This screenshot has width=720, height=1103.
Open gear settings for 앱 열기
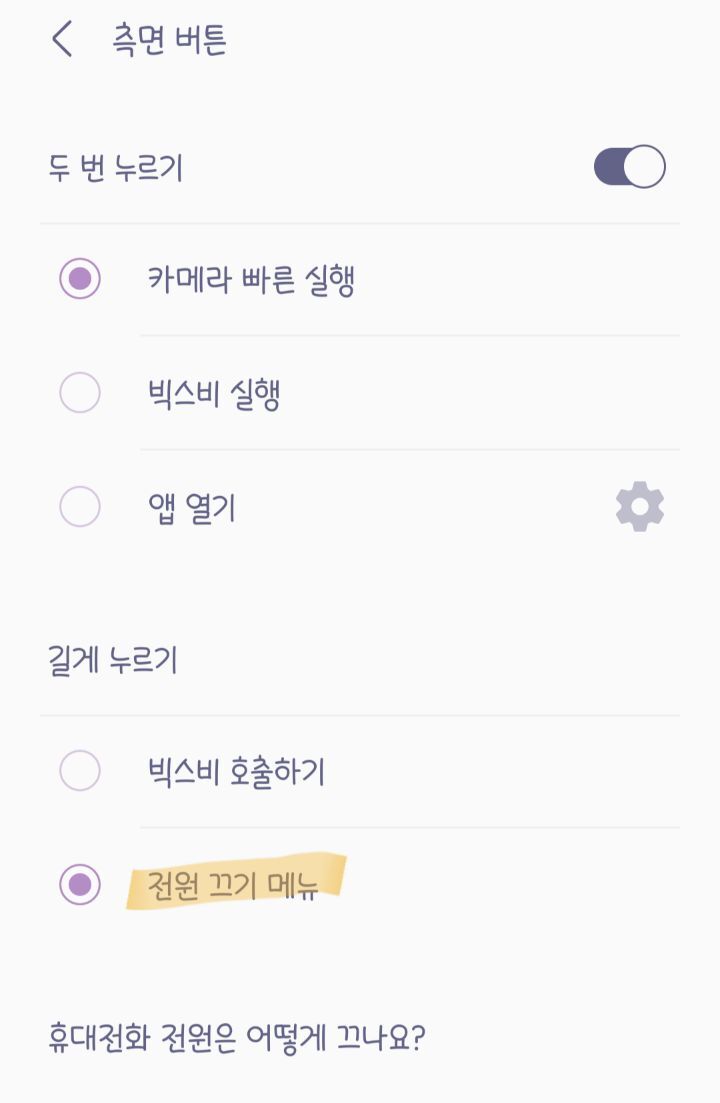639,506
